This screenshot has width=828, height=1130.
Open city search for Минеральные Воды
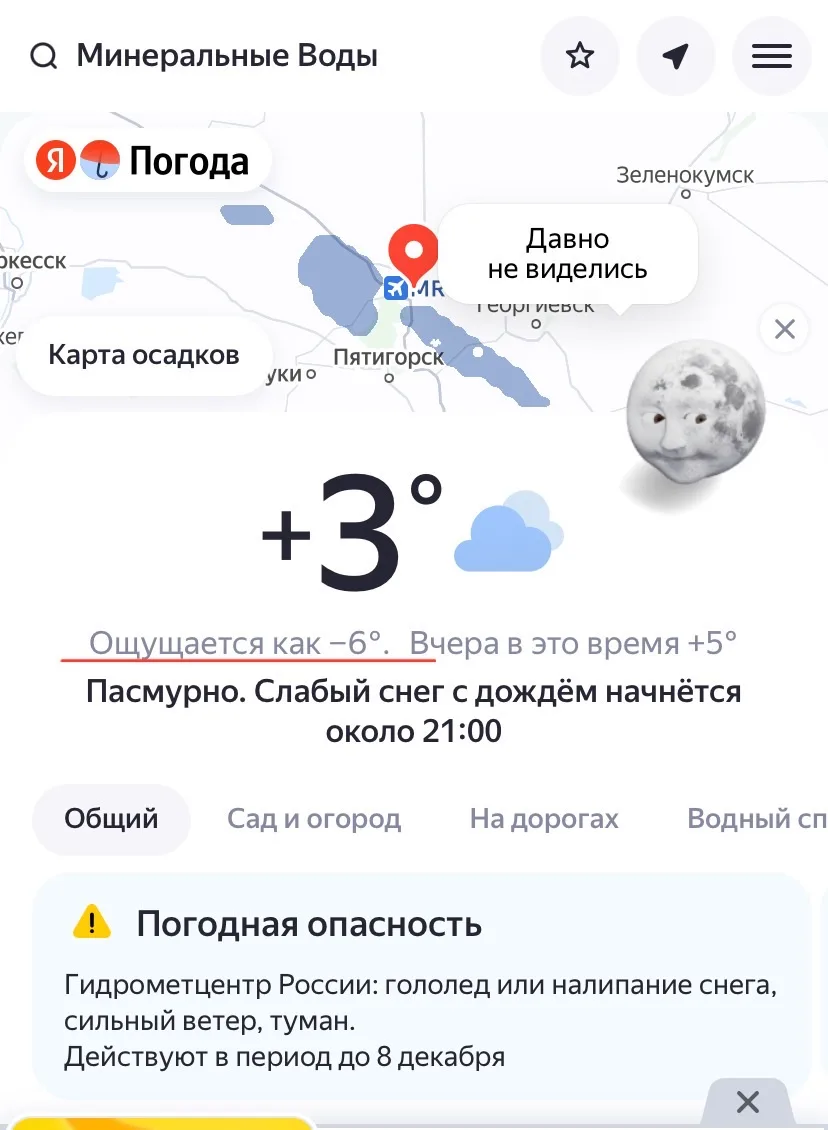pos(226,56)
